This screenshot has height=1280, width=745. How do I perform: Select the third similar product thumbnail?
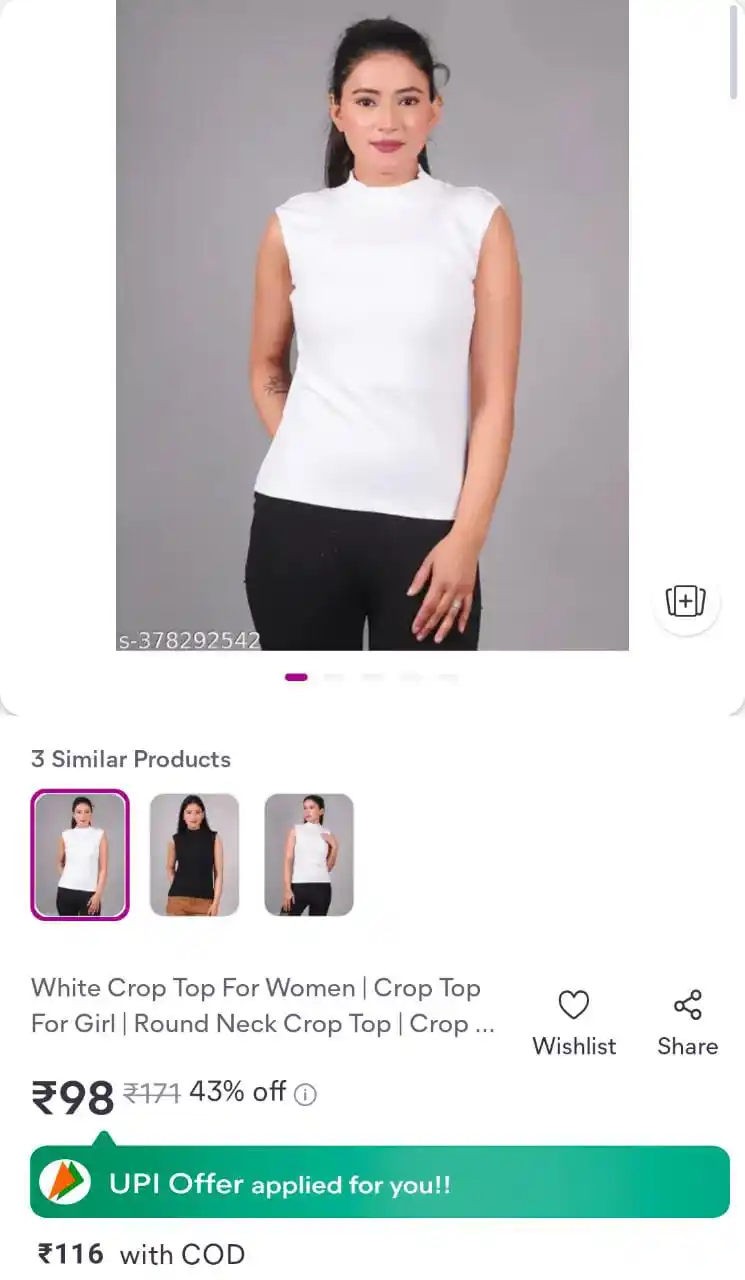pos(309,855)
